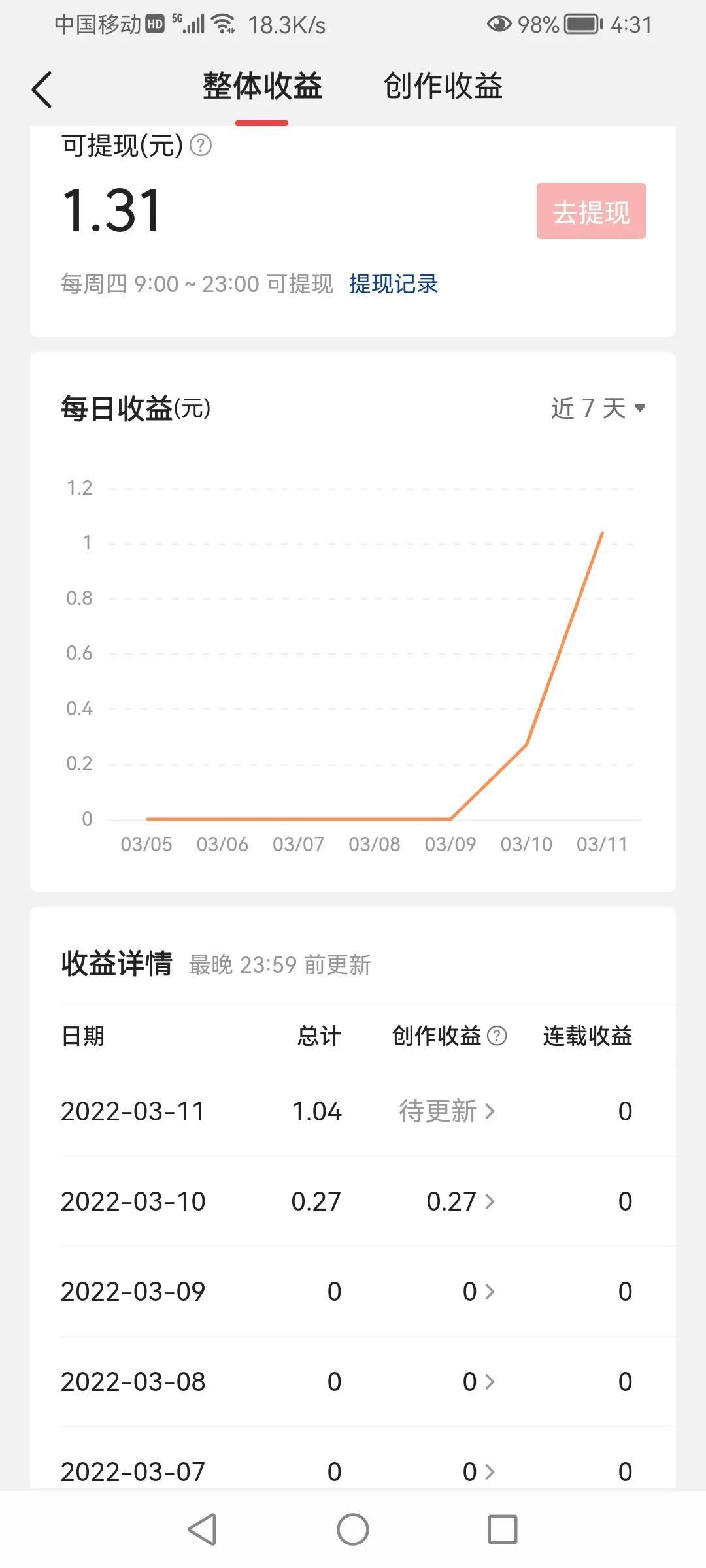Open the 提现记录 link
Viewport: 706px width, 1568px height.
click(394, 284)
